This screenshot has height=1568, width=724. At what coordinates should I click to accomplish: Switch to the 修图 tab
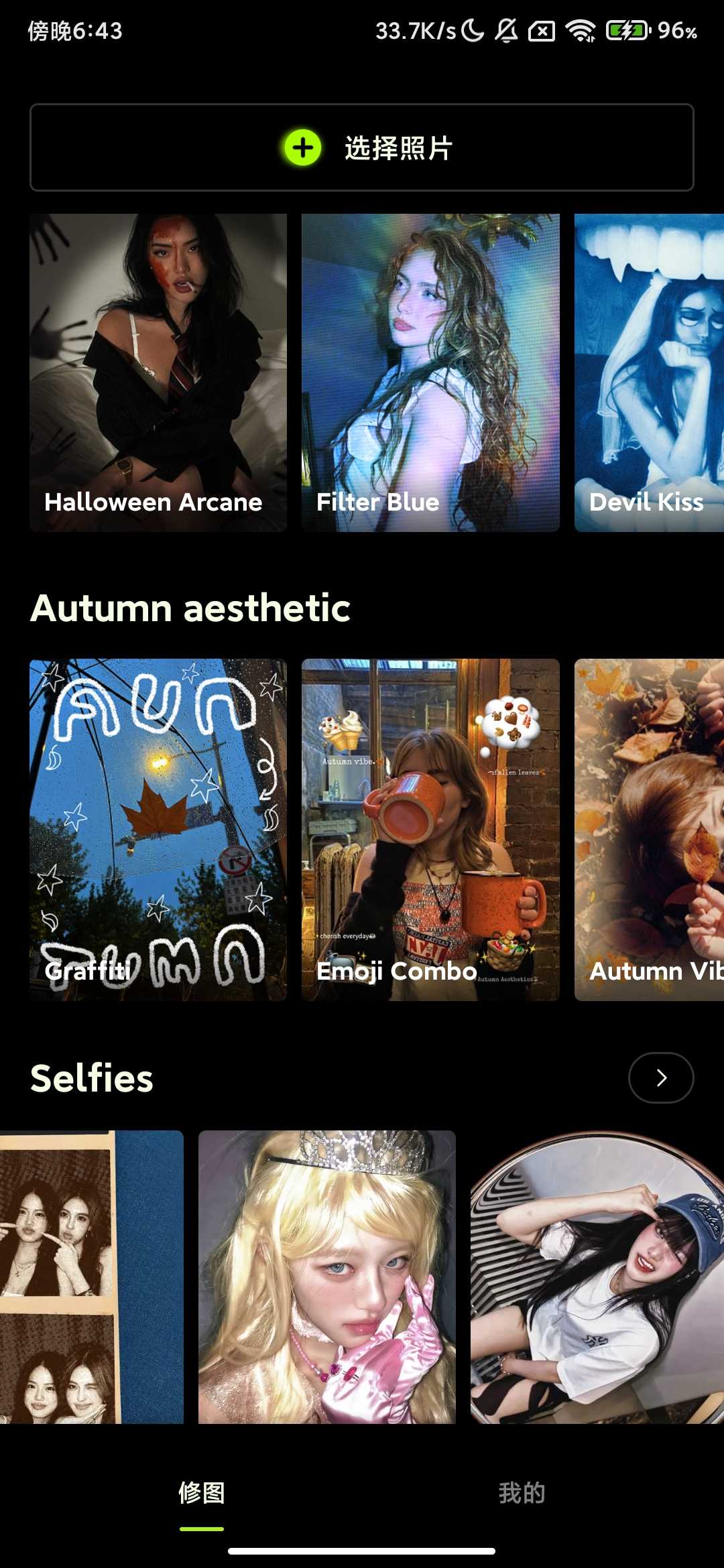(202, 1493)
